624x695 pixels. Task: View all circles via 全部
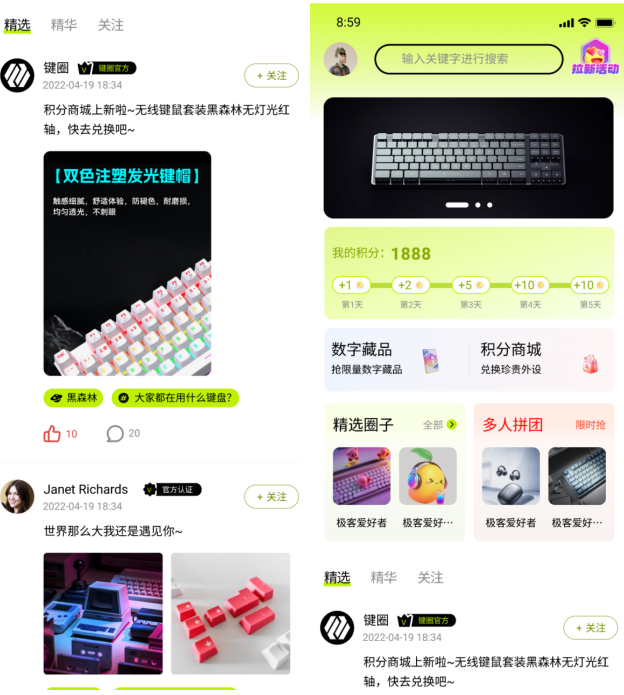tap(439, 425)
